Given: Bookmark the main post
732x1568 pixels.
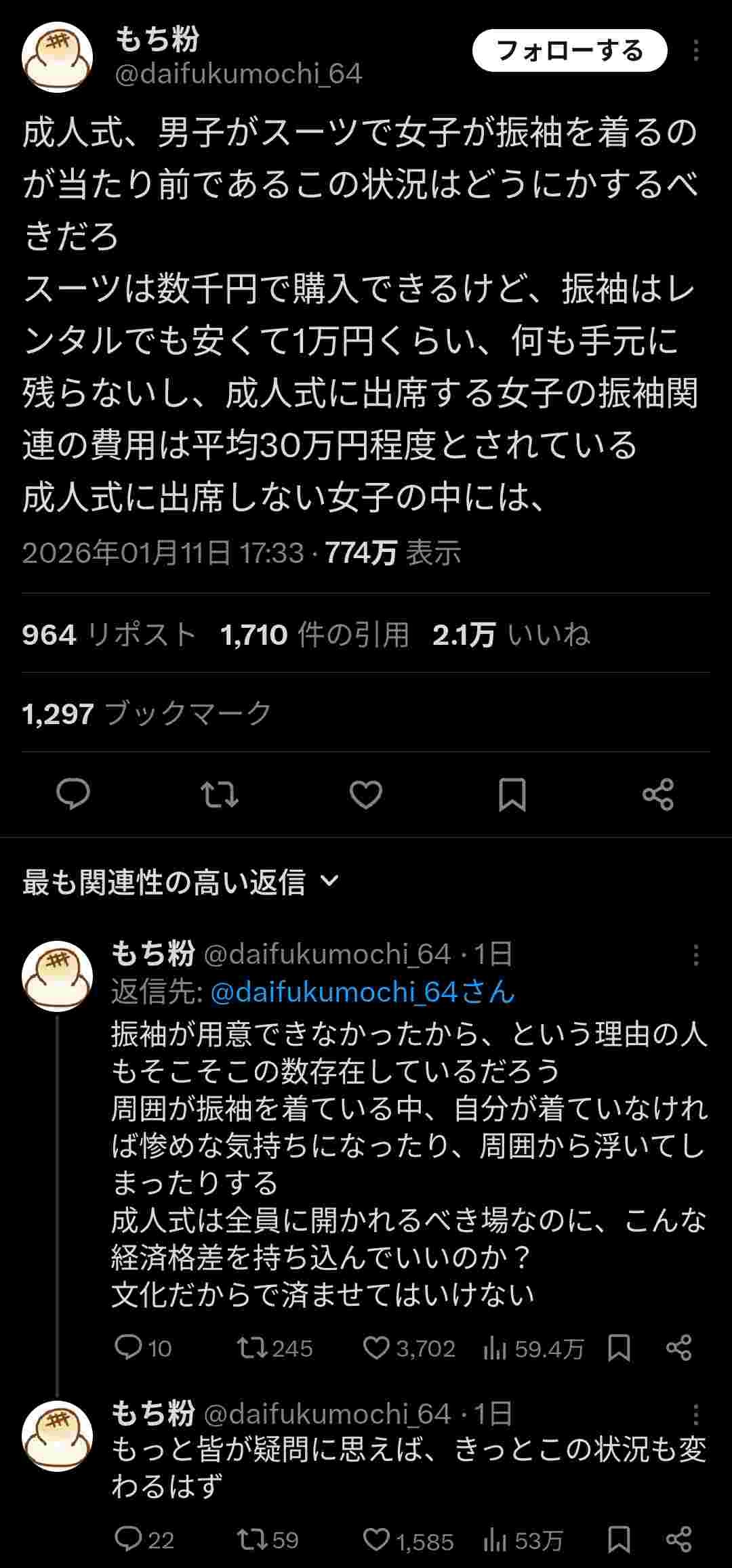Looking at the screenshot, I should pos(512,794).
